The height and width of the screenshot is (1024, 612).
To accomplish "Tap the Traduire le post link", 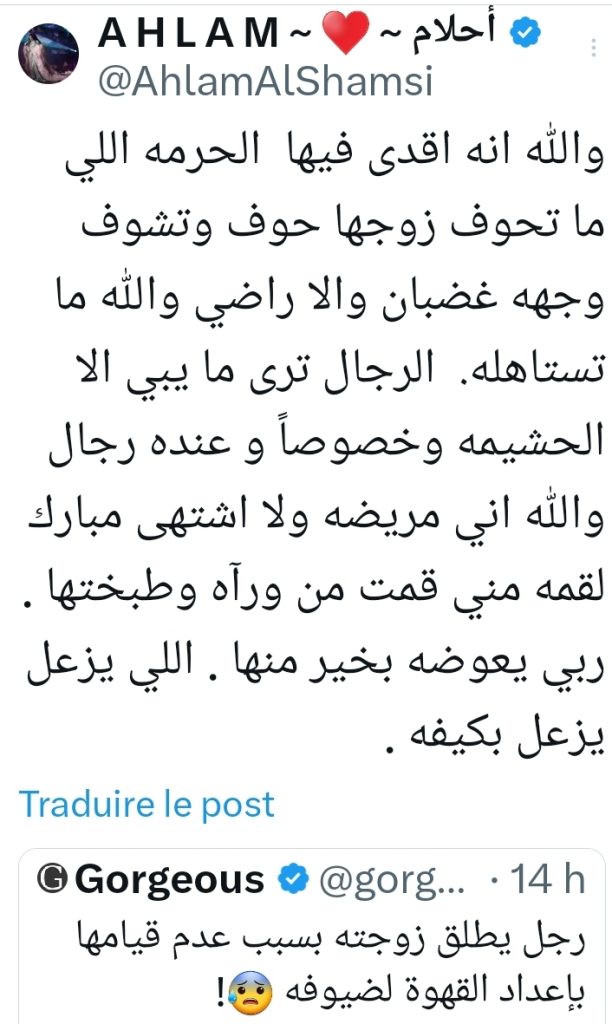I will (x=146, y=803).
